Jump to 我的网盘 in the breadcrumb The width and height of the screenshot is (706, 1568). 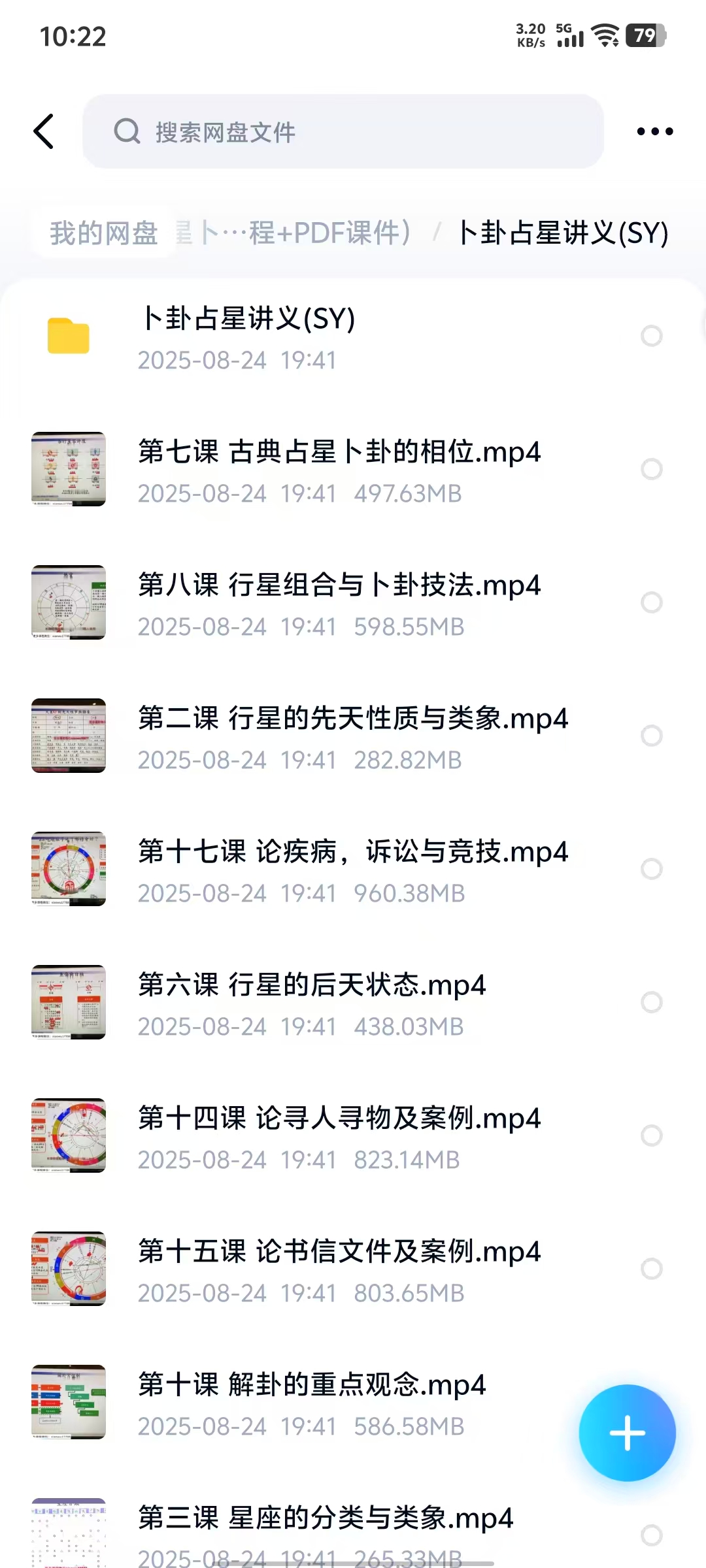point(104,233)
